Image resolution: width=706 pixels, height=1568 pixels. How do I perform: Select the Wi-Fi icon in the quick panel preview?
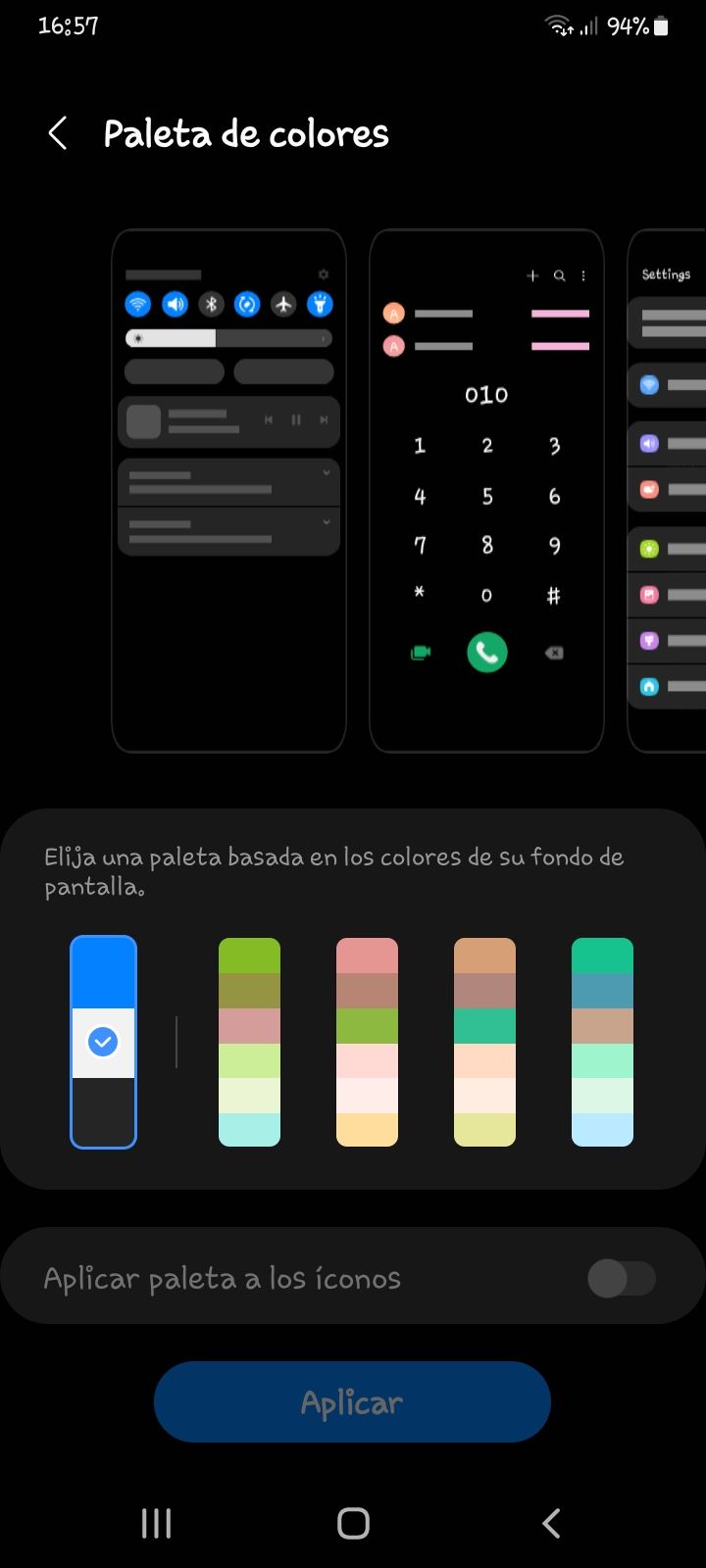(138, 305)
